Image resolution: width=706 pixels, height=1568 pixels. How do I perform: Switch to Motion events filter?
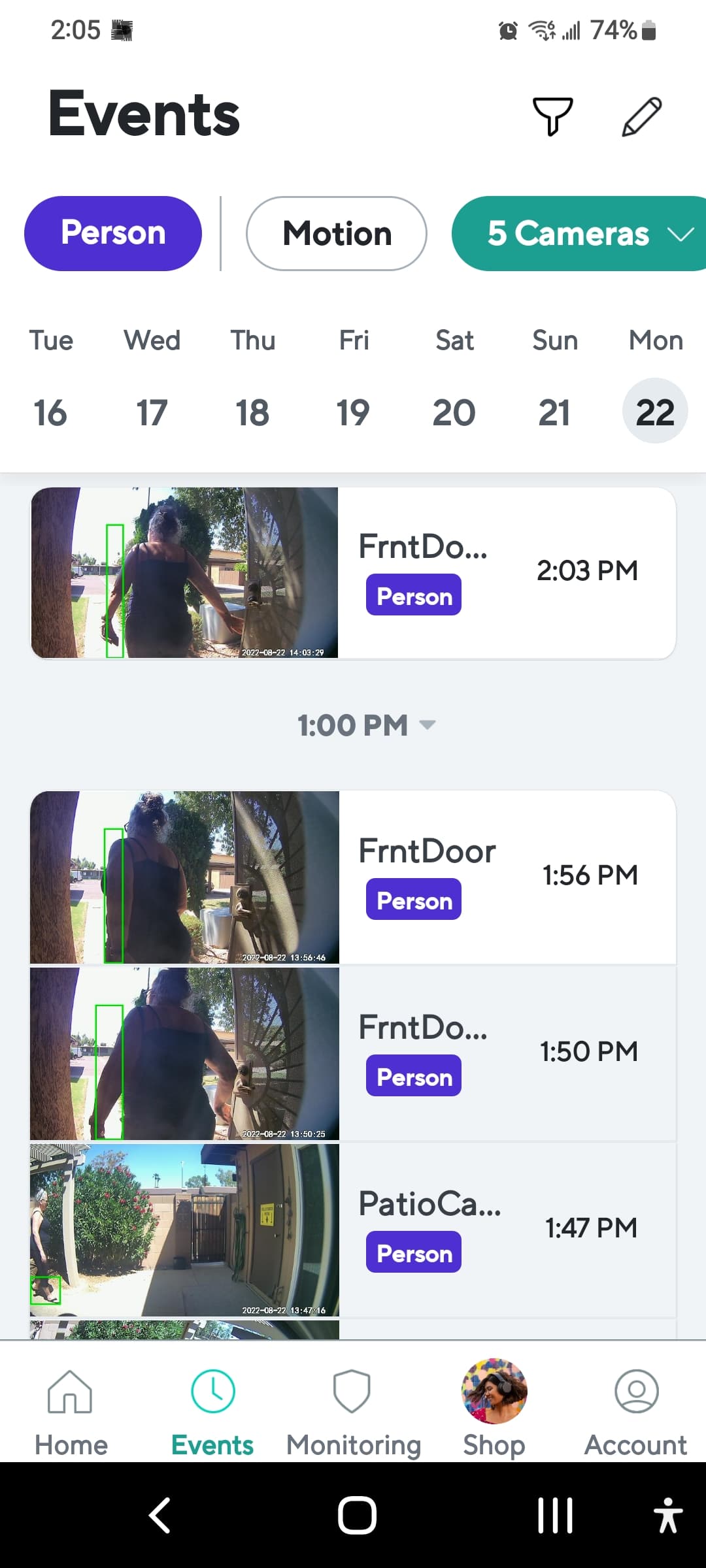pos(337,234)
